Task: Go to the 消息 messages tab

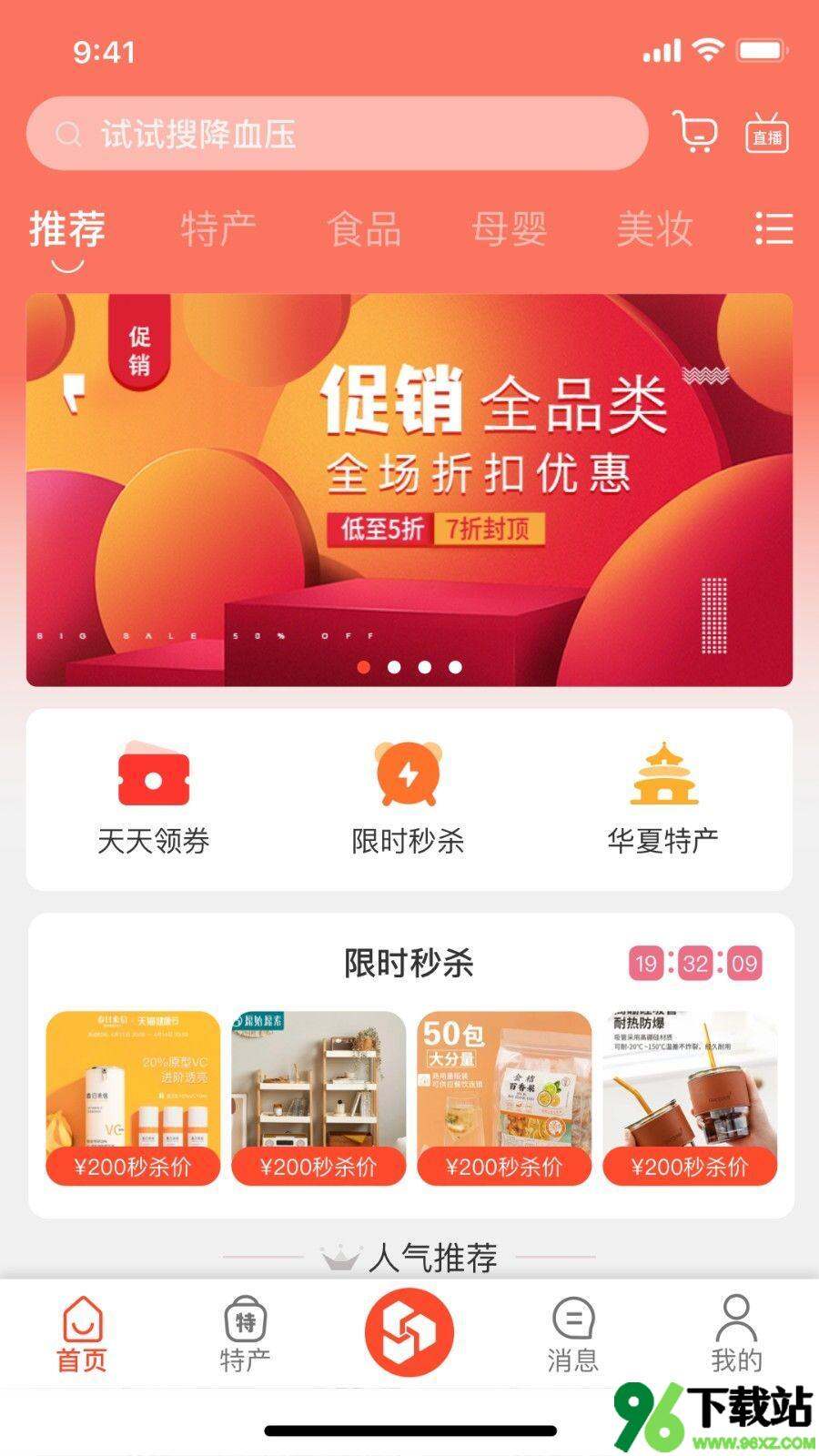Action: [573, 1335]
